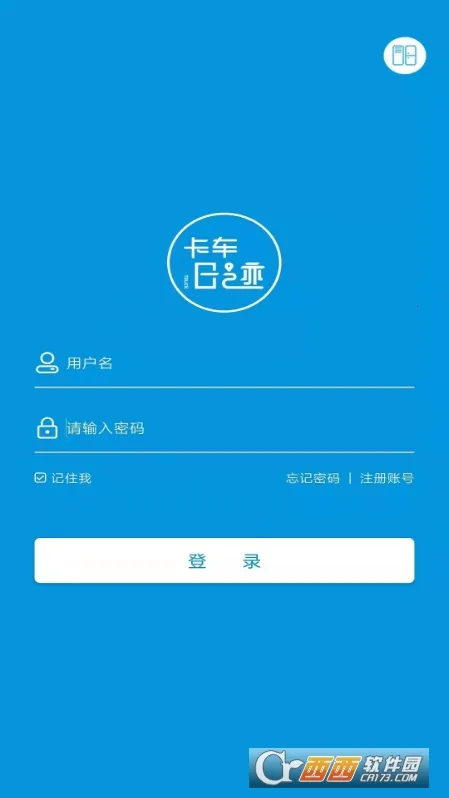Toggle the 记住我 checkbox

40,478
